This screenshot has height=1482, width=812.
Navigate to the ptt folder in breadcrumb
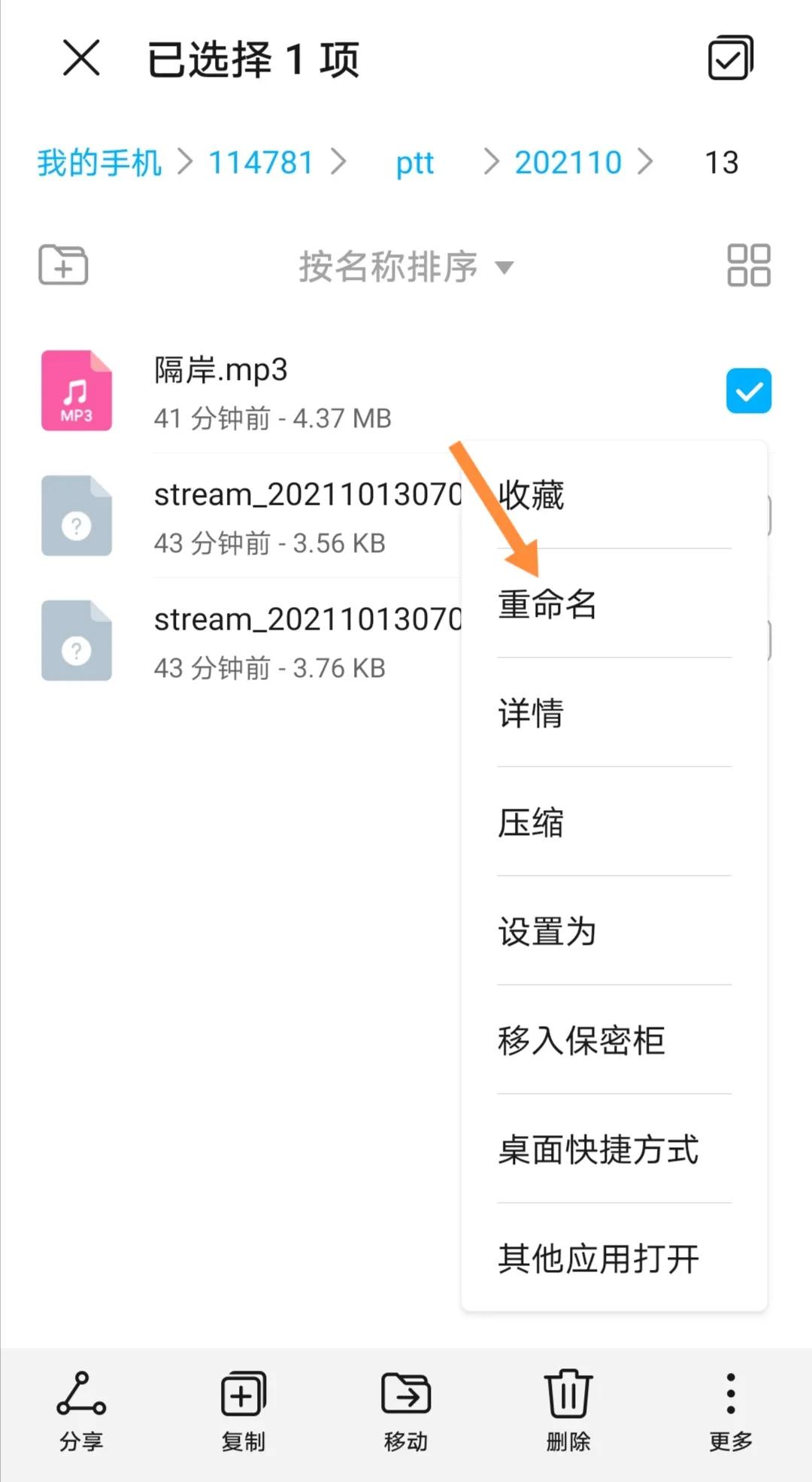(x=414, y=162)
